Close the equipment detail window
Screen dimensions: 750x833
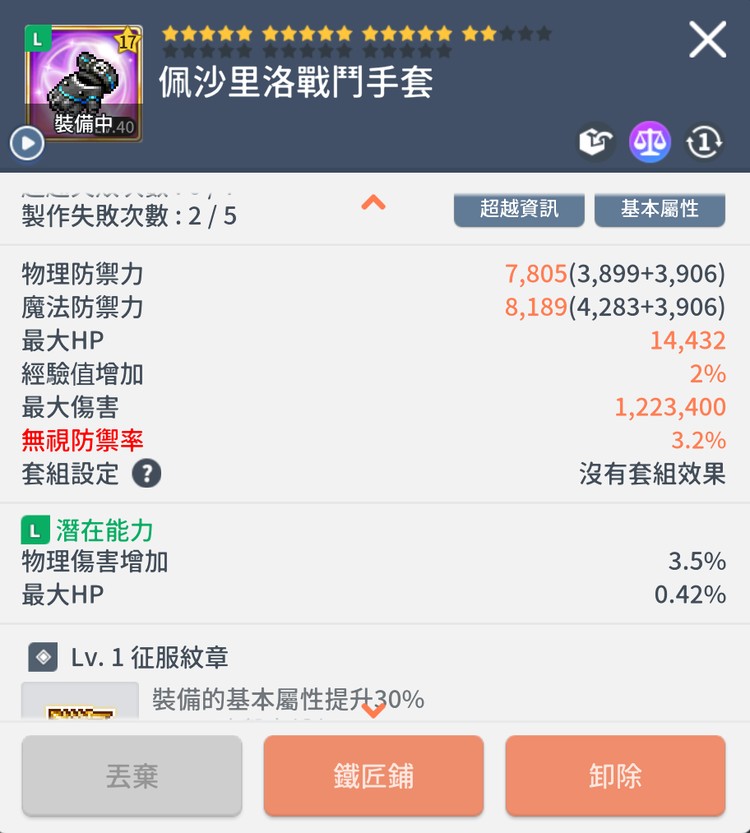pos(708,40)
